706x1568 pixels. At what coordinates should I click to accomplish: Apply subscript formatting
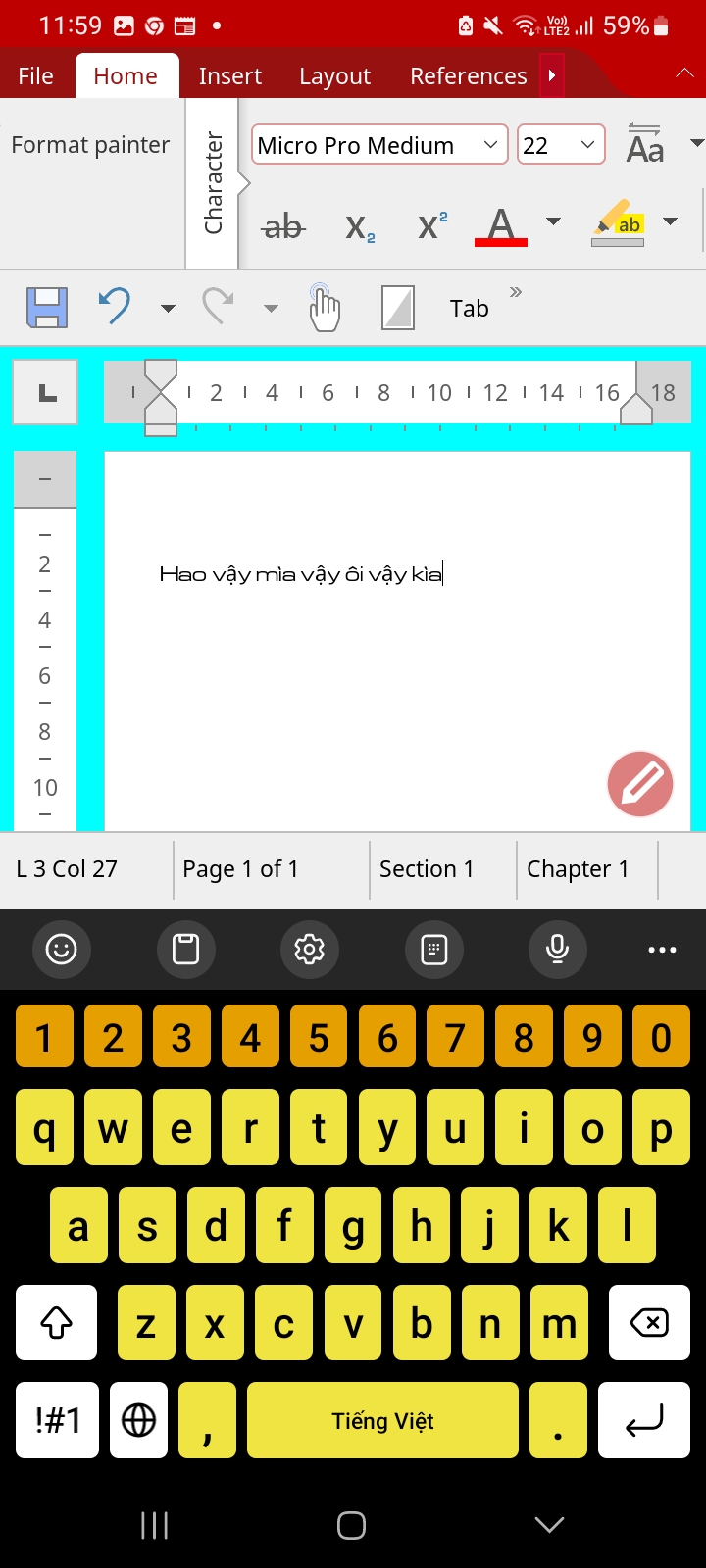[x=360, y=227]
